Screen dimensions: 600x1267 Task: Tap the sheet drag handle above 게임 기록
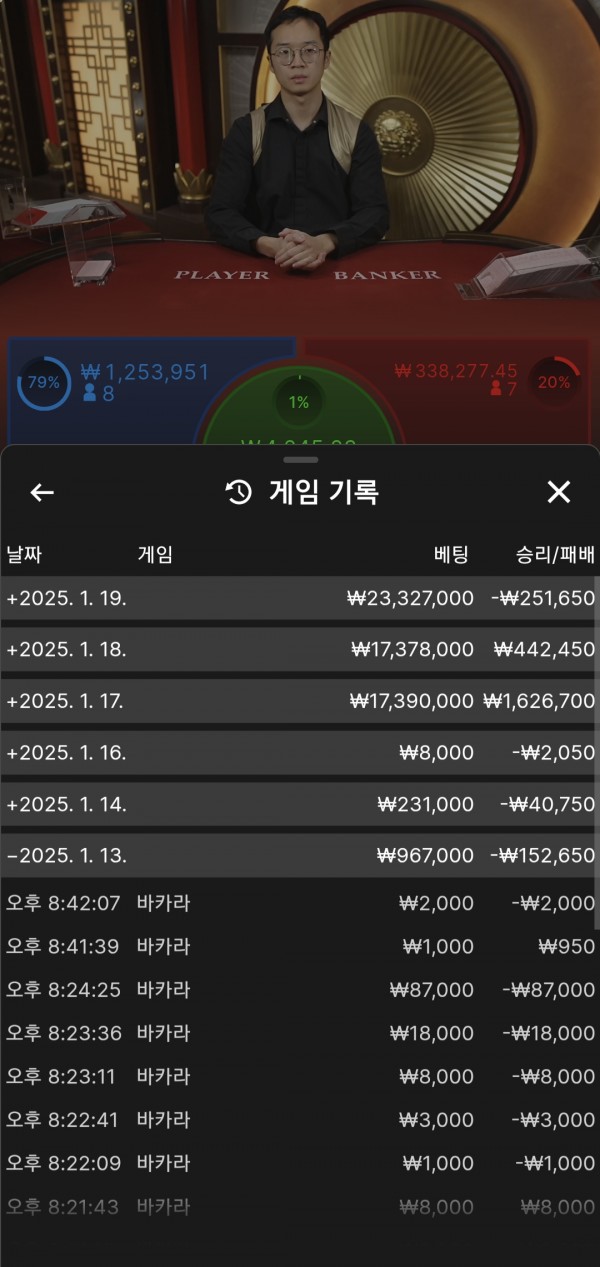301,460
